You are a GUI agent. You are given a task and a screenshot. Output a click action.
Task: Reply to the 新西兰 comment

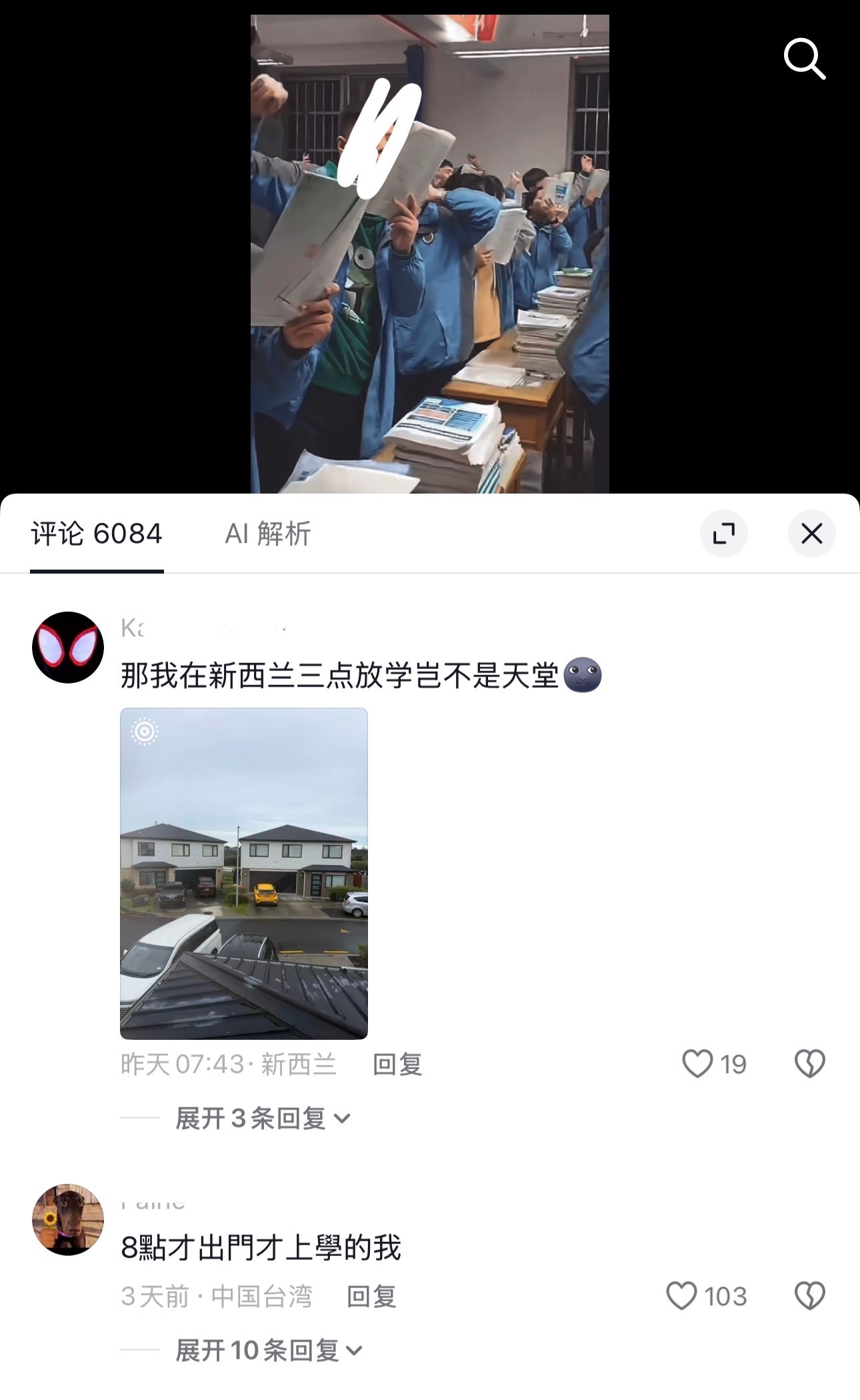(397, 1064)
